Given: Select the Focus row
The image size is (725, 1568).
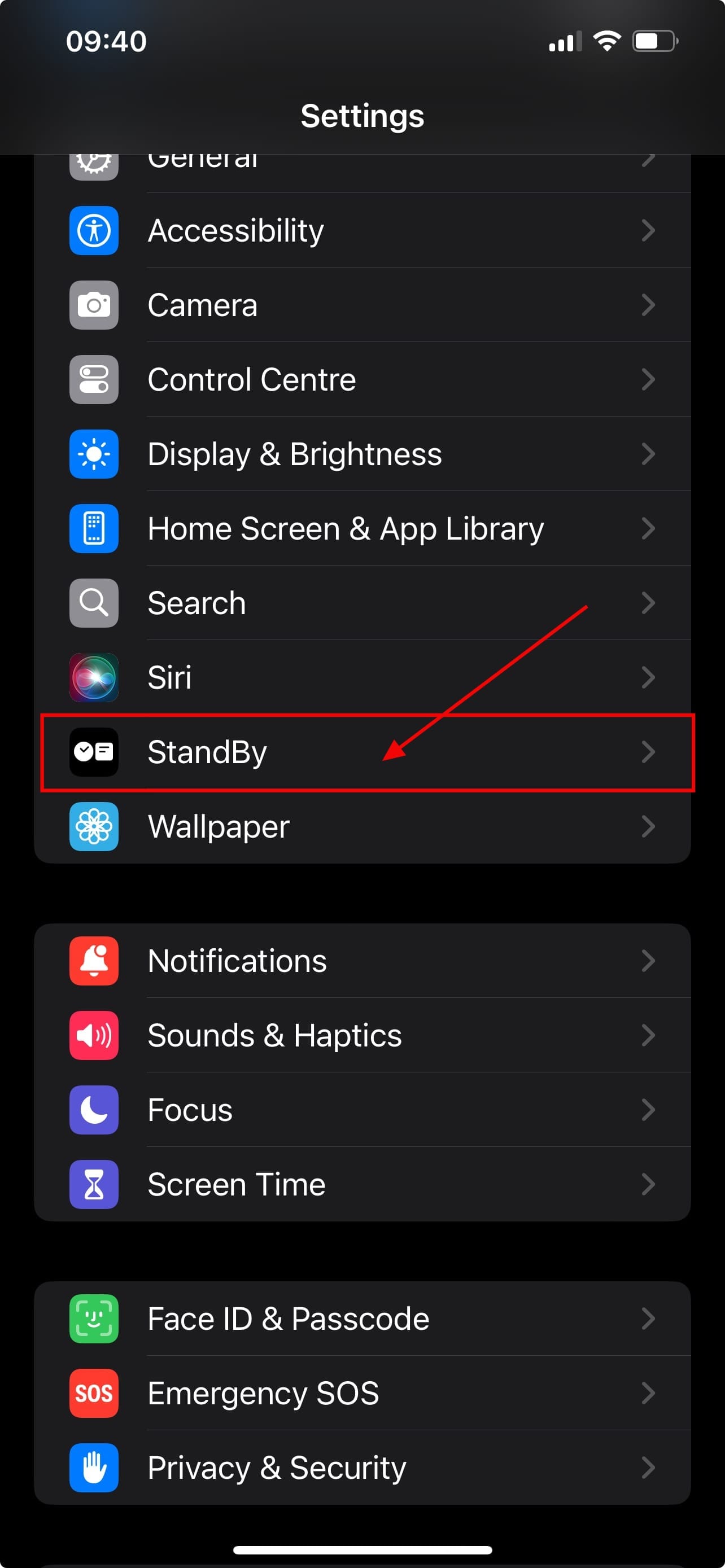Looking at the screenshot, I should coord(361,1110).
